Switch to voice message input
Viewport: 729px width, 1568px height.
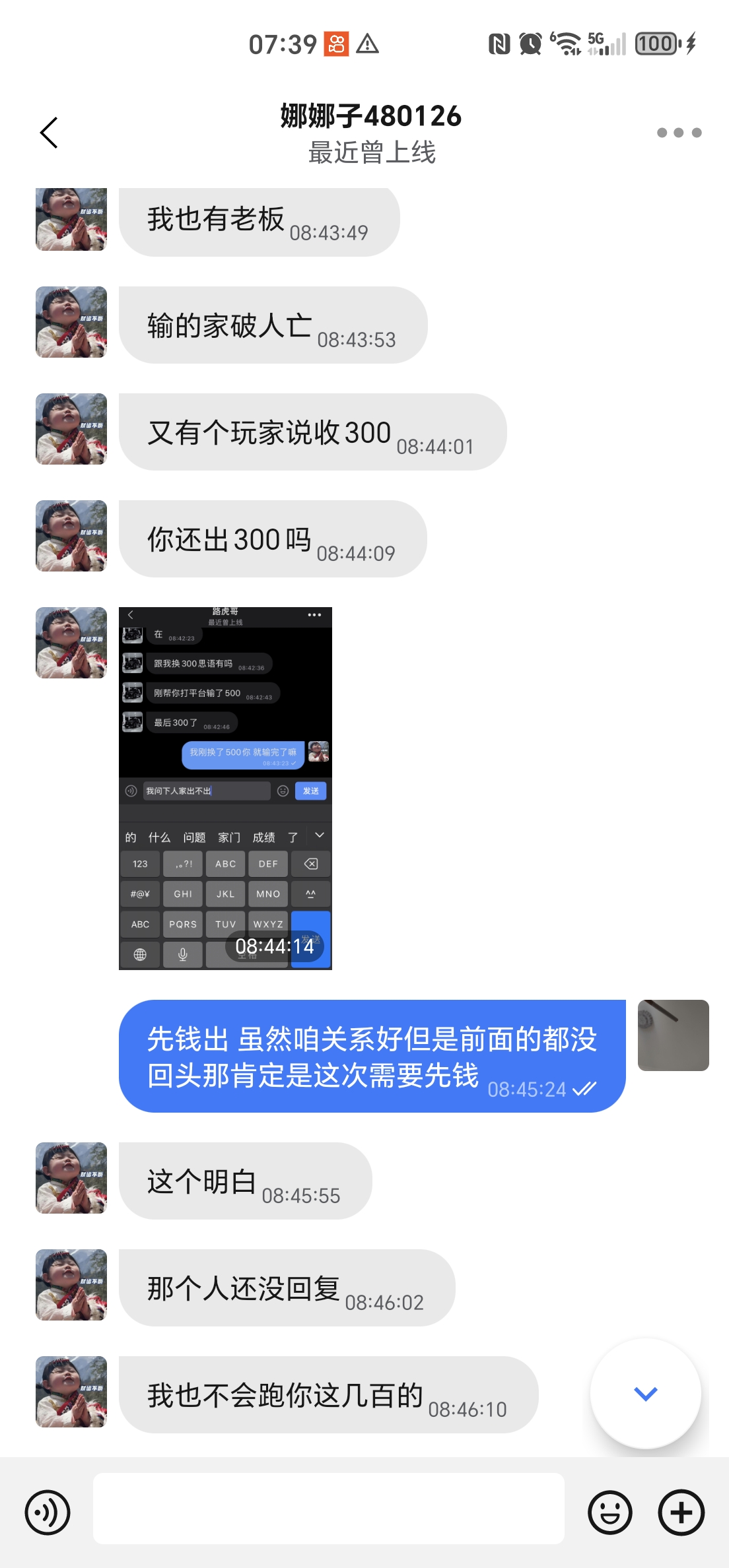(x=48, y=1512)
